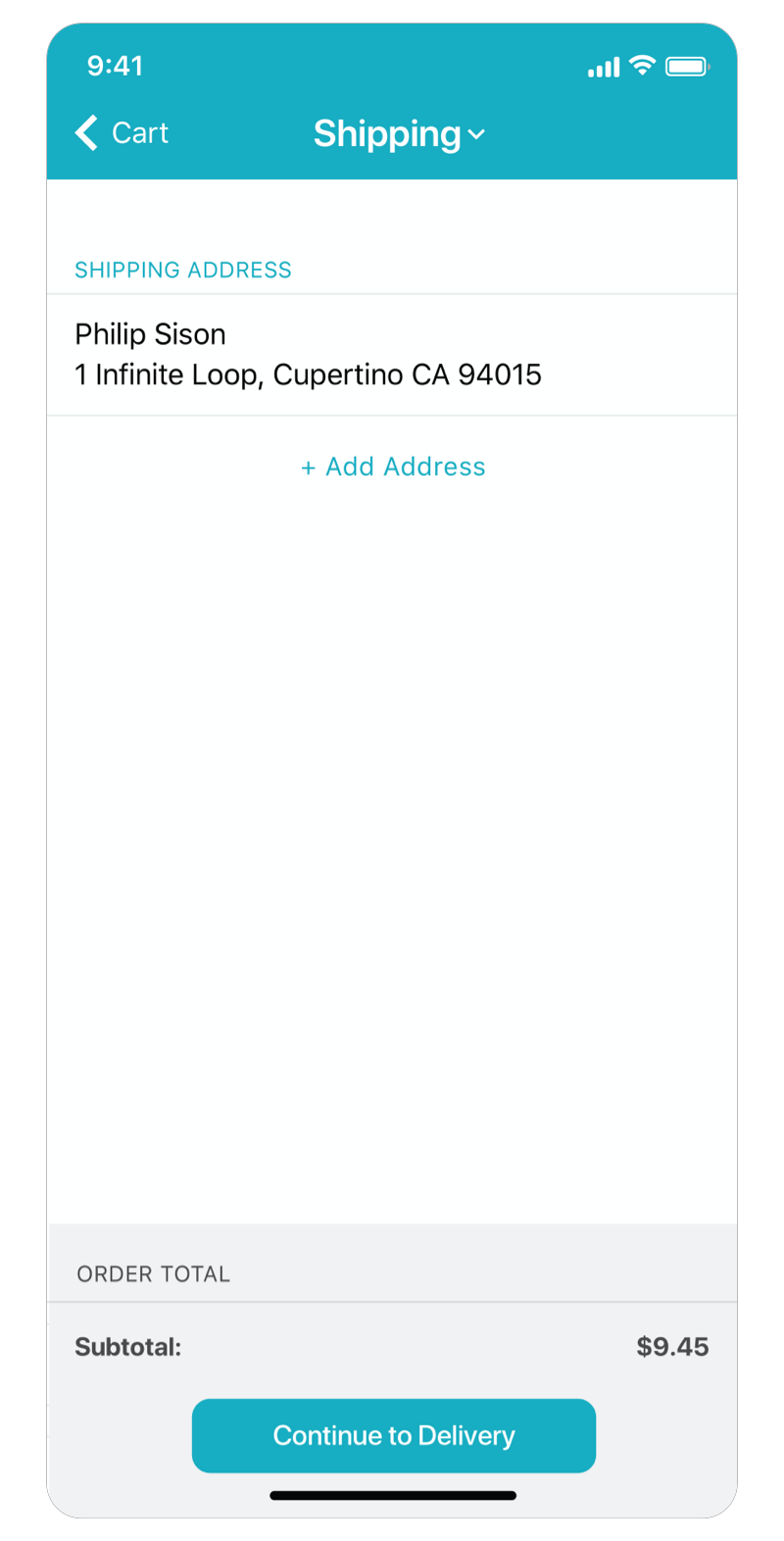The width and height of the screenshot is (784, 1541).
Task: Go back to the Cart
Action: (x=122, y=132)
